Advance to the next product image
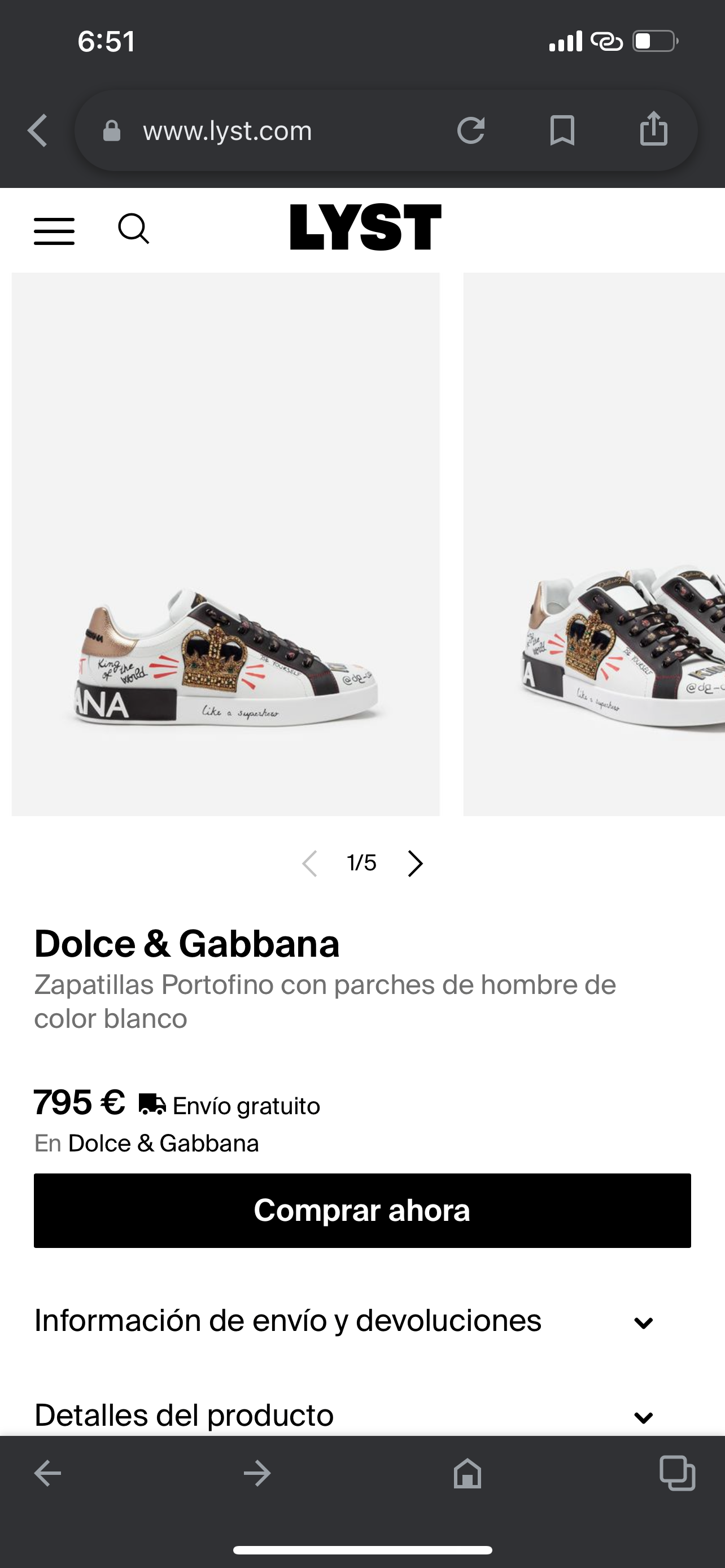725x1568 pixels. [415, 863]
